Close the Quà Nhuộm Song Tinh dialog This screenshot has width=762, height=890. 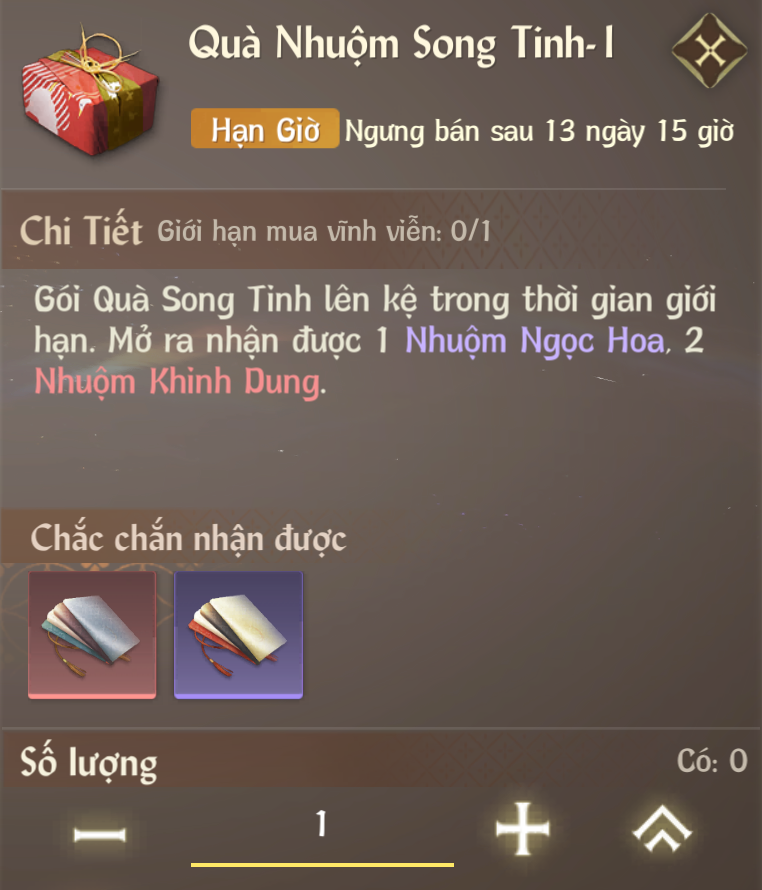coord(709,52)
